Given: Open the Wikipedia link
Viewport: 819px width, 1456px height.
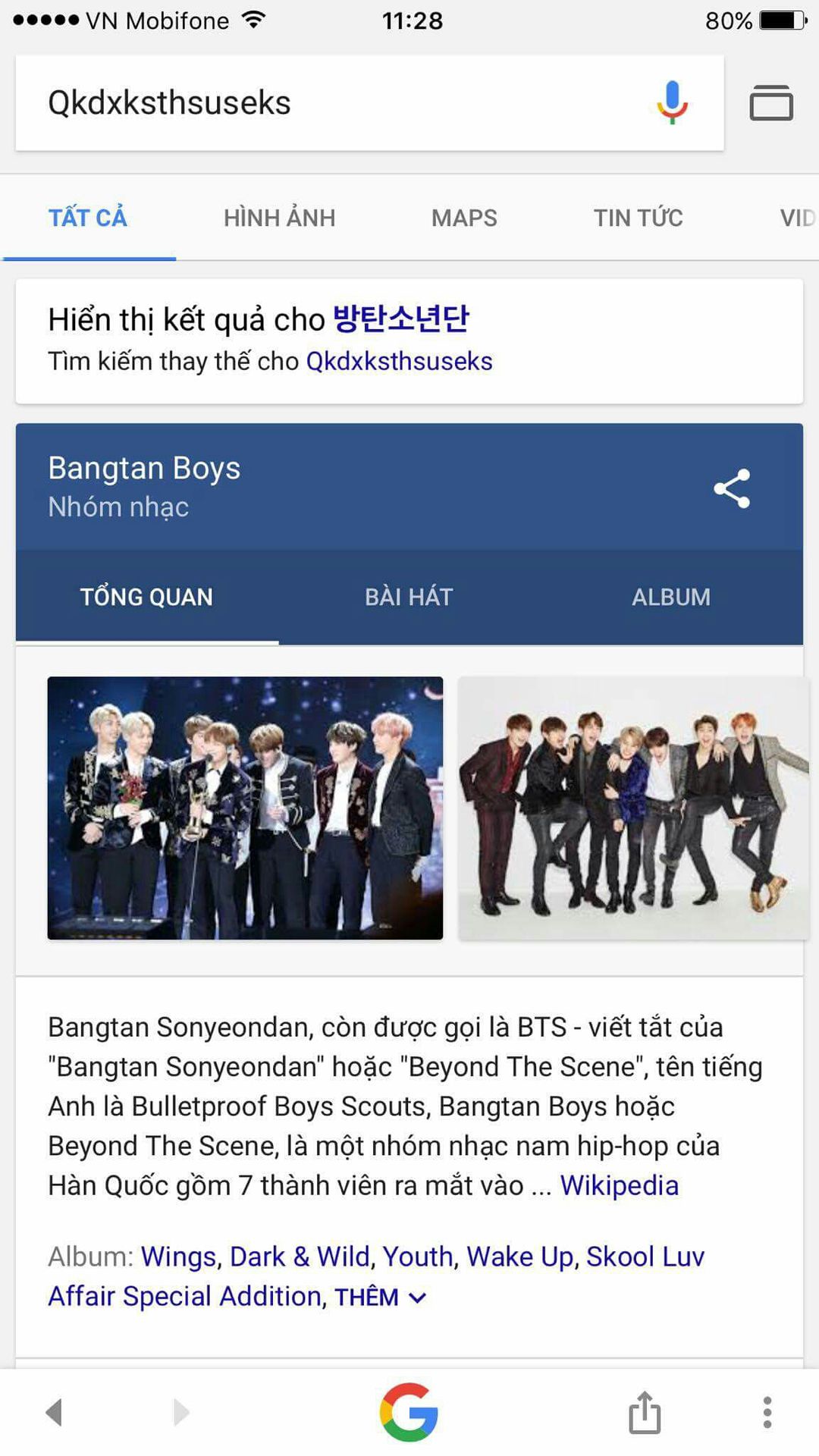Looking at the screenshot, I should pyautogui.click(x=619, y=1185).
